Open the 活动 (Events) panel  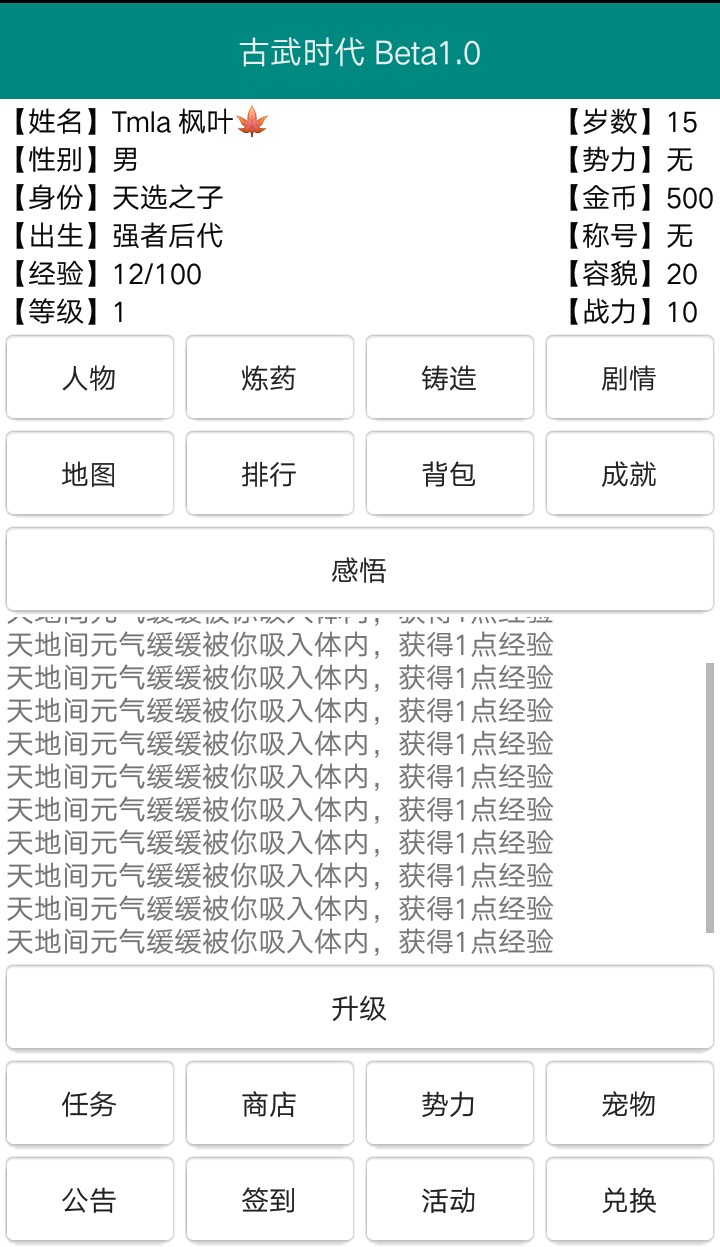pos(449,1199)
